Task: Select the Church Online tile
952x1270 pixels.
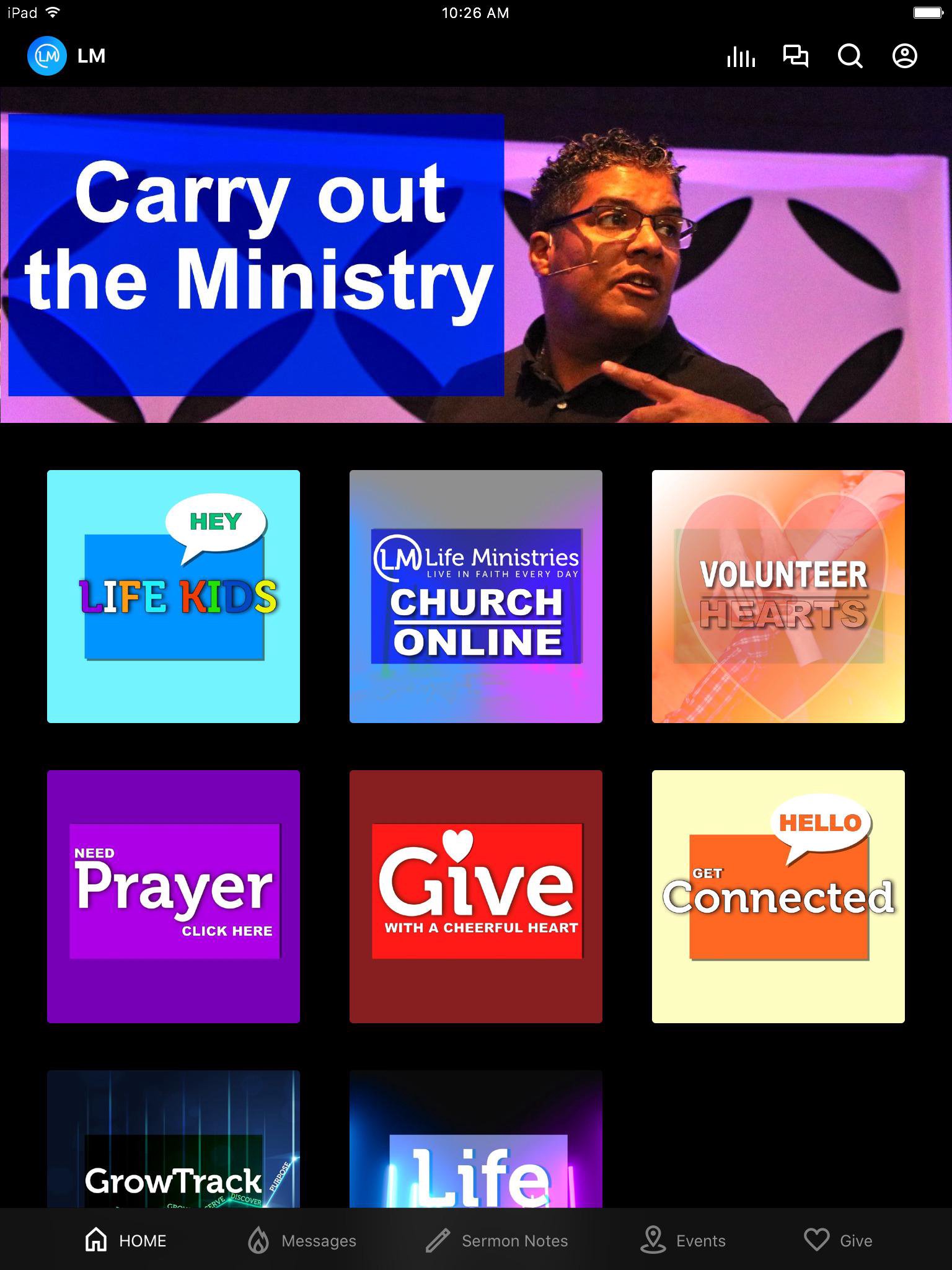Action: [x=476, y=597]
